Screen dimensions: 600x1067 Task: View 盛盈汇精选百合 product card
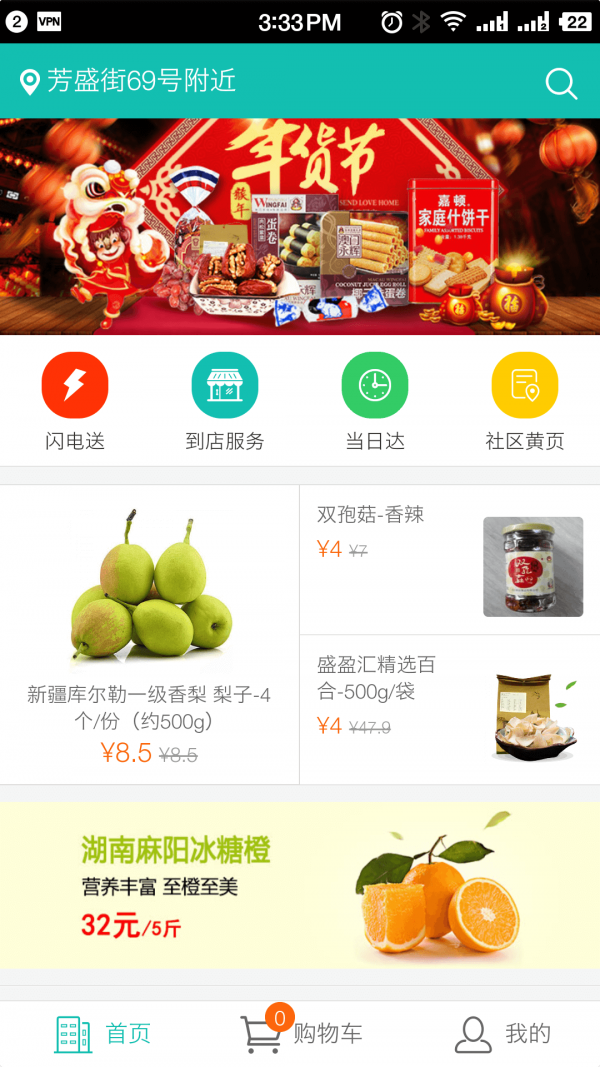click(x=449, y=709)
